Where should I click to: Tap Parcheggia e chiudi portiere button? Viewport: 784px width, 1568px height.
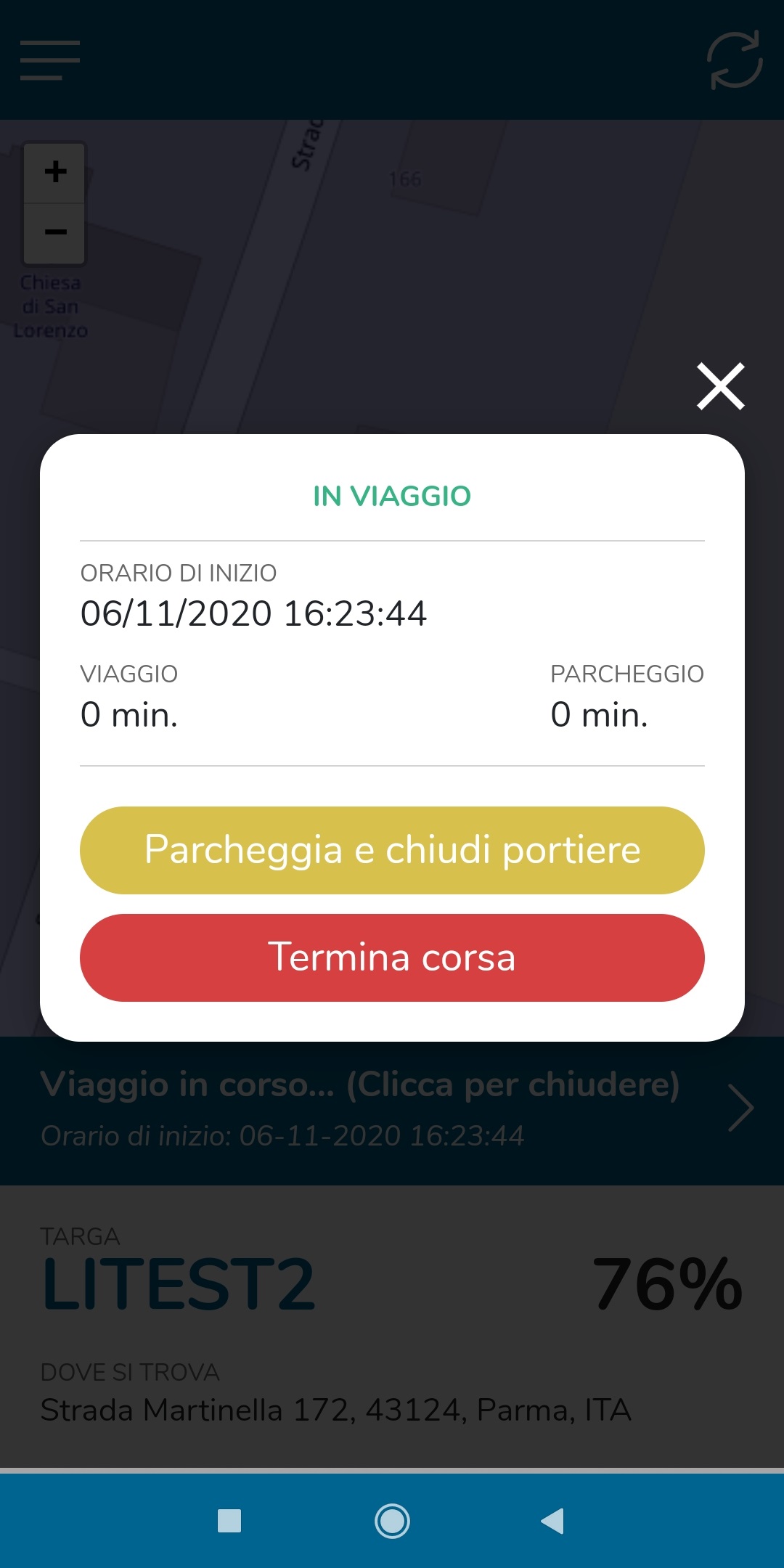coord(392,850)
